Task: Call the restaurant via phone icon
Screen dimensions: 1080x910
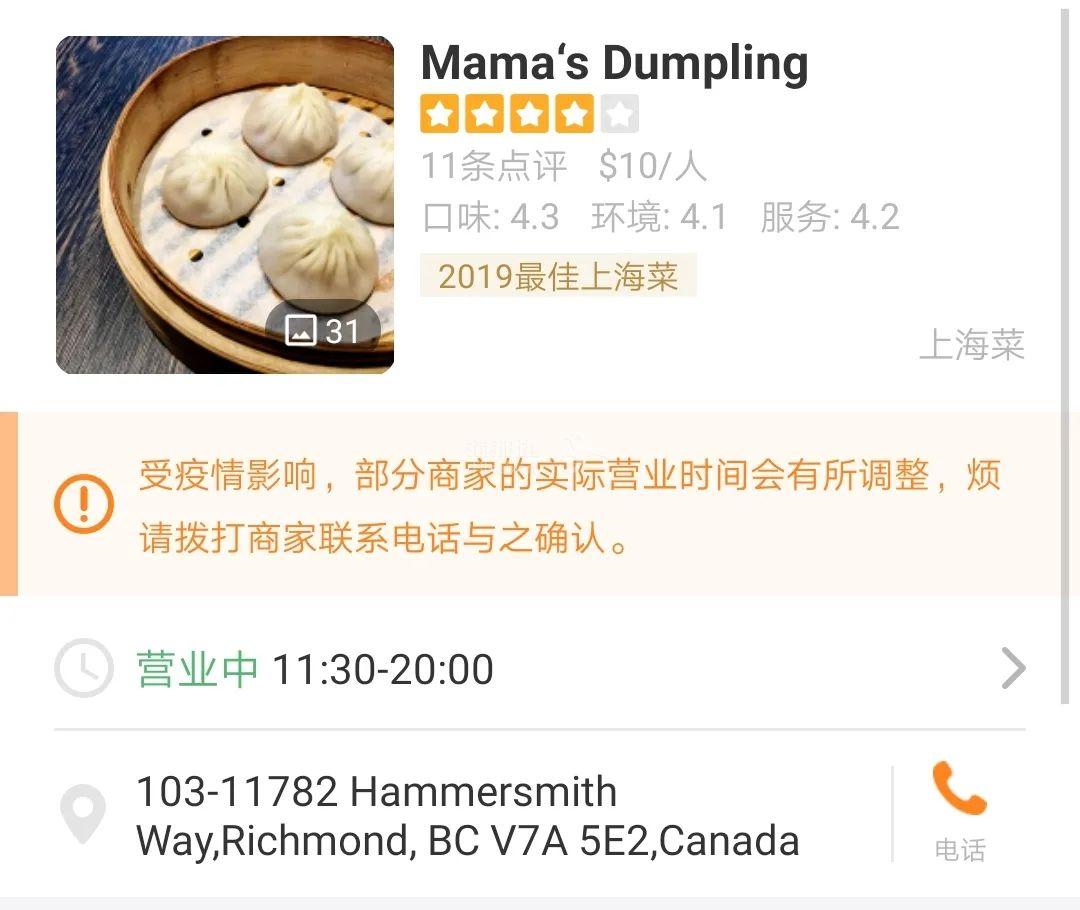Action: pos(959,810)
